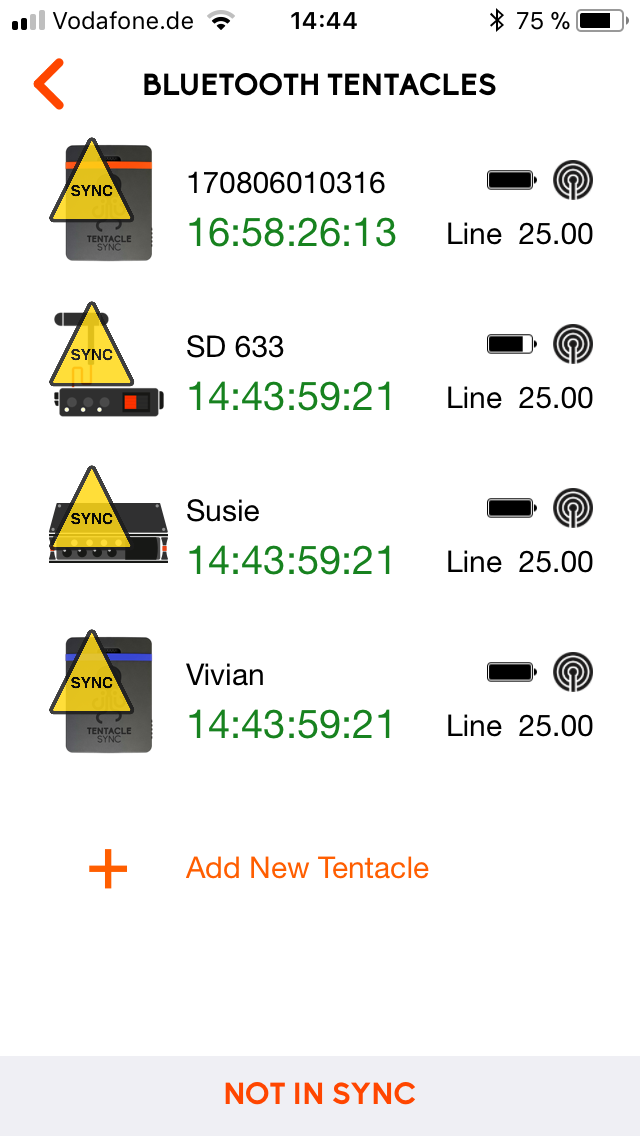The width and height of the screenshot is (640, 1136).
Task: Tap the NOT IN SYNC button
Action: (320, 1093)
